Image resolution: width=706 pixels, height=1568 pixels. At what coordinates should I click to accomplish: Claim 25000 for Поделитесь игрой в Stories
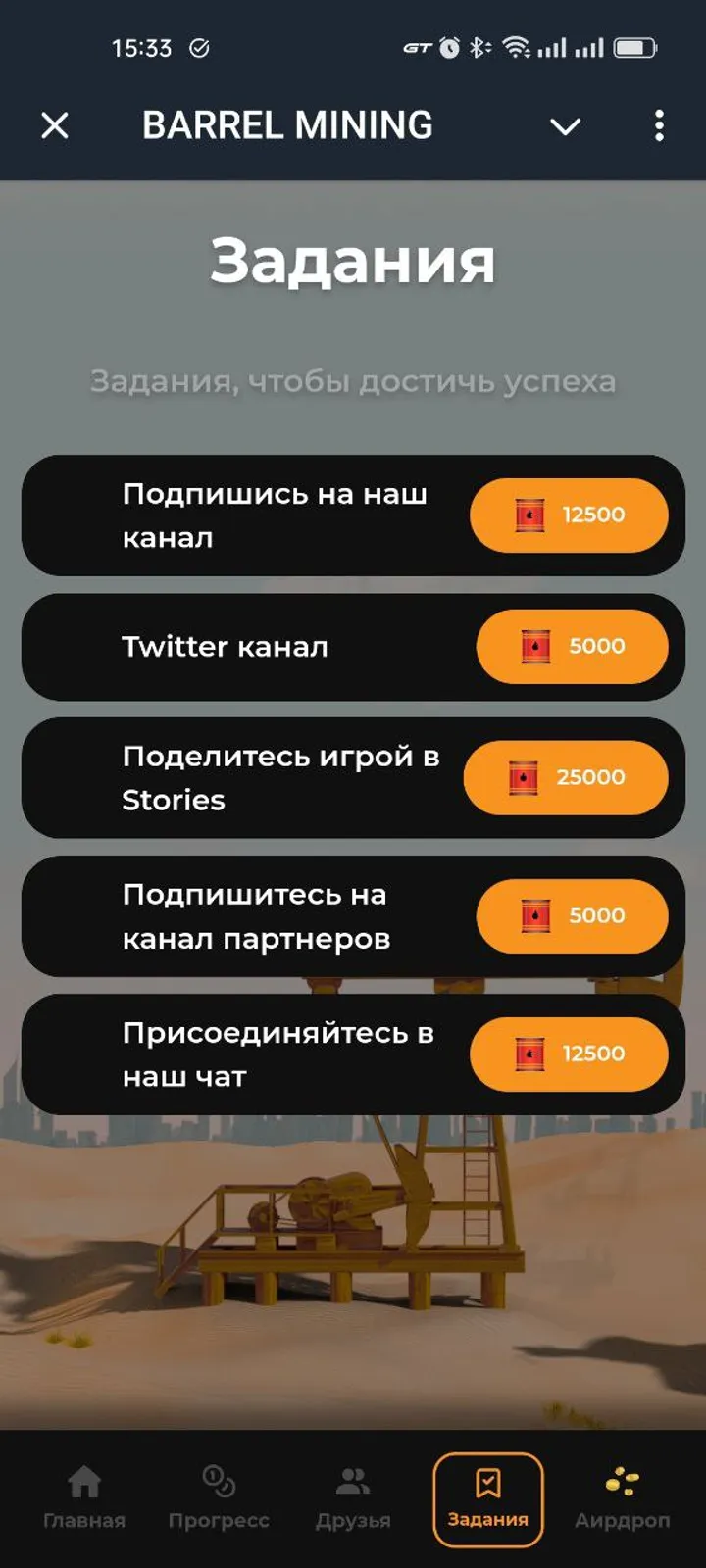coord(566,777)
